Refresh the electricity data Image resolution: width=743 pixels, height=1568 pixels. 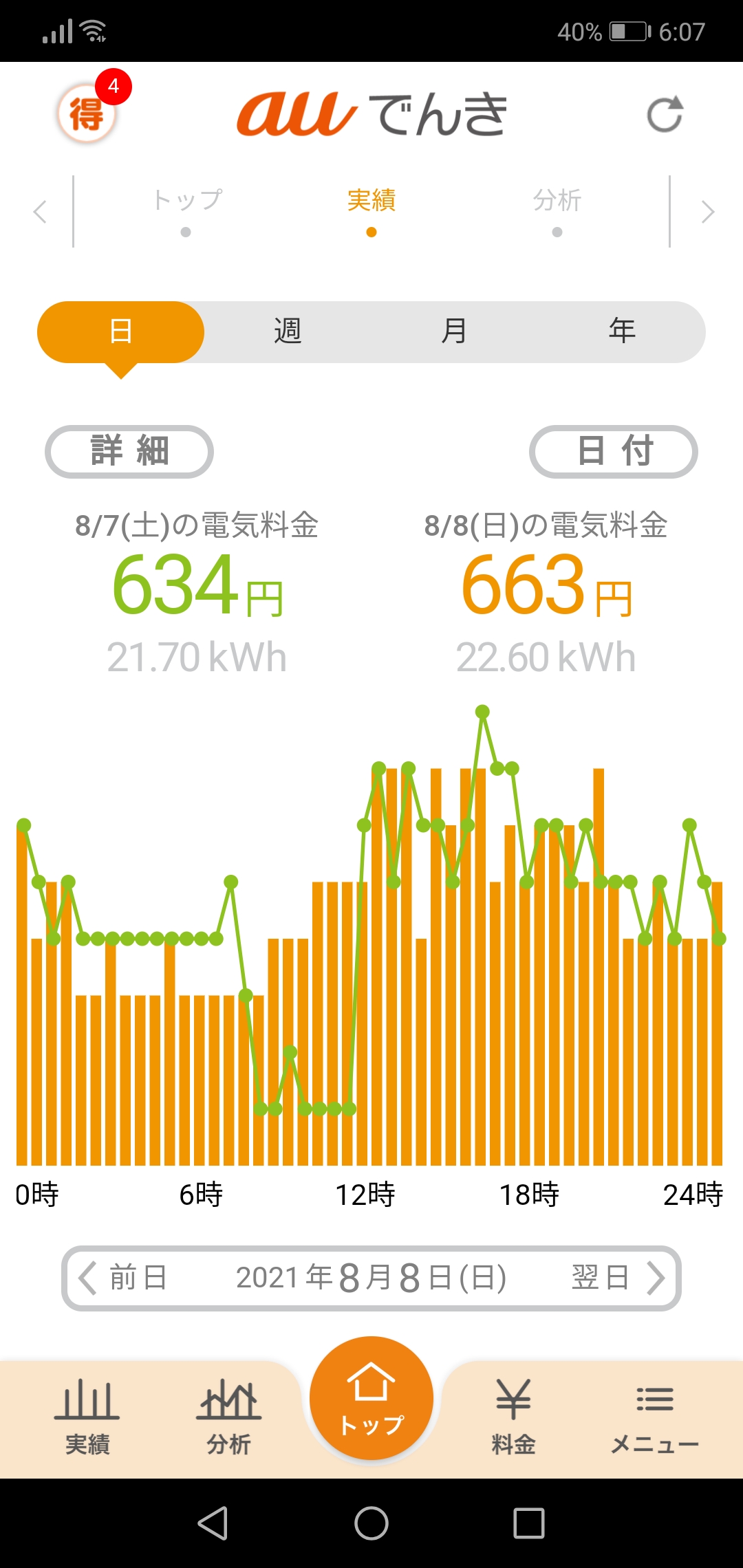point(665,114)
